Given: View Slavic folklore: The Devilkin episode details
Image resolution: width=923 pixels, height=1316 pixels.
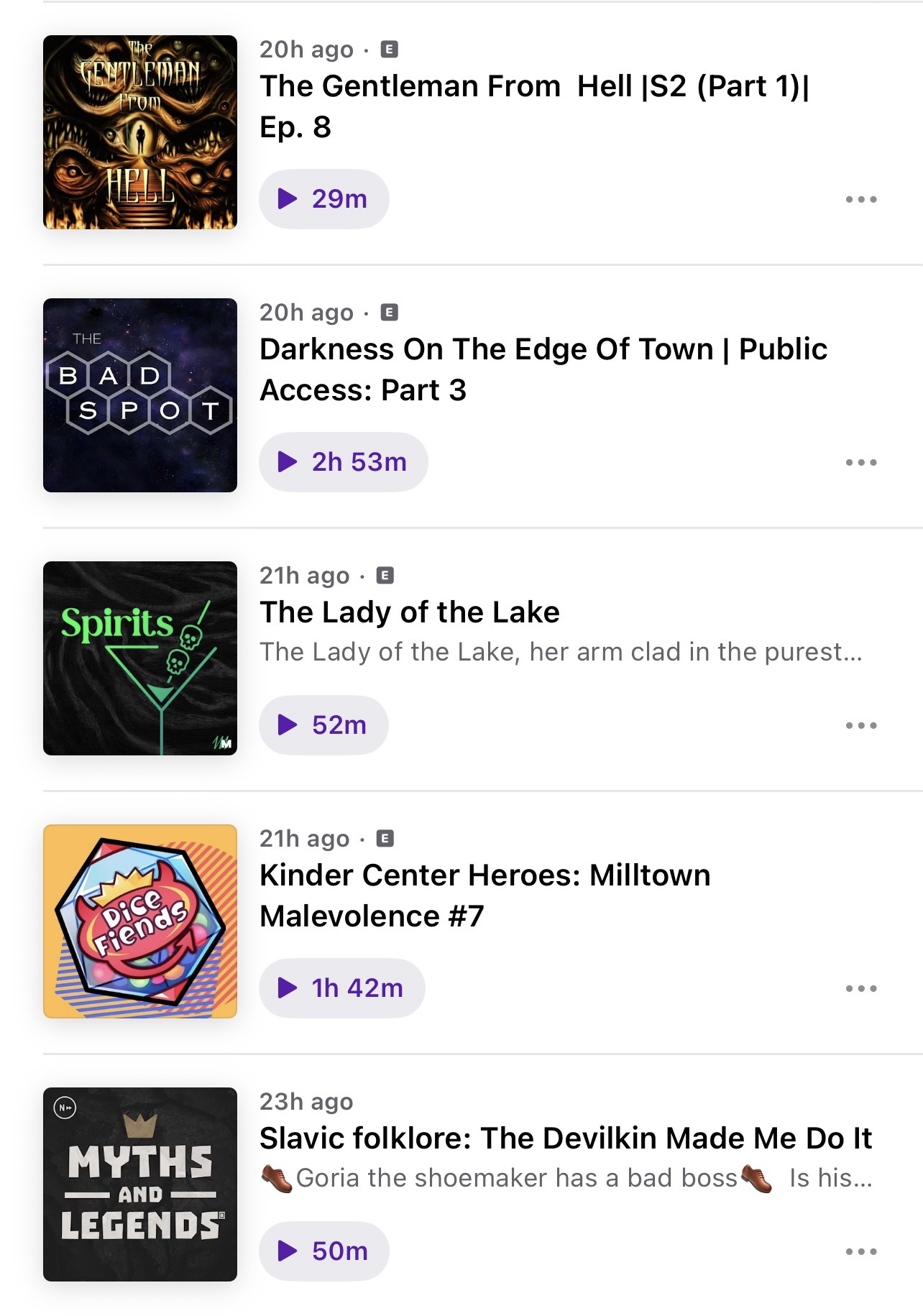Looking at the screenshot, I should coord(565,1138).
